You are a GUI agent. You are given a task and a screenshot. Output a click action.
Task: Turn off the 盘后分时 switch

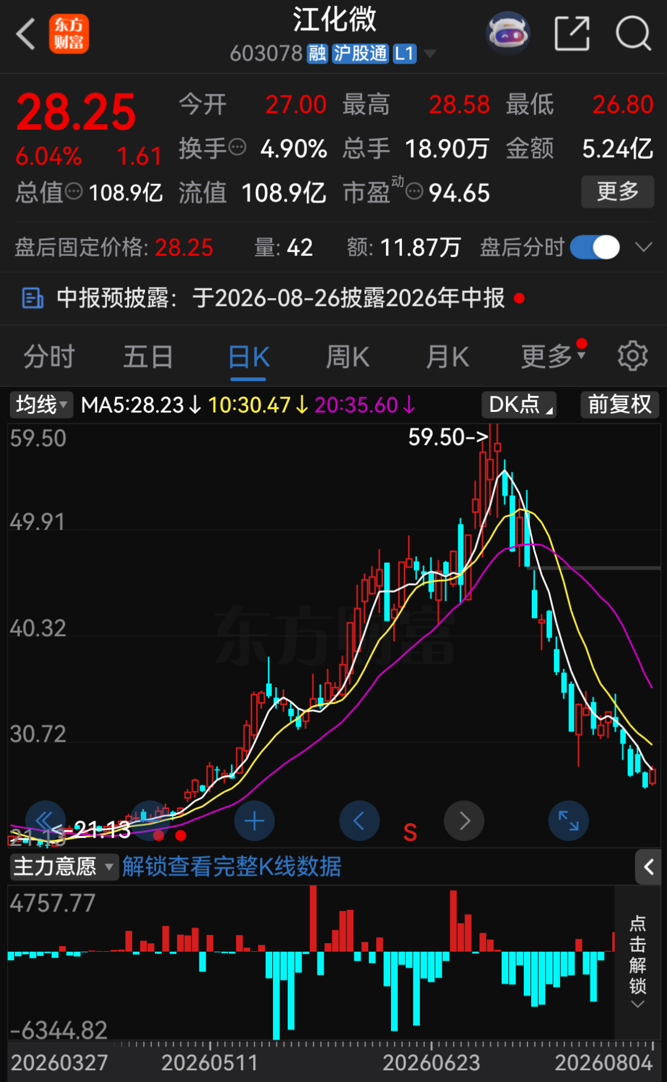click(x=595, y=247)
